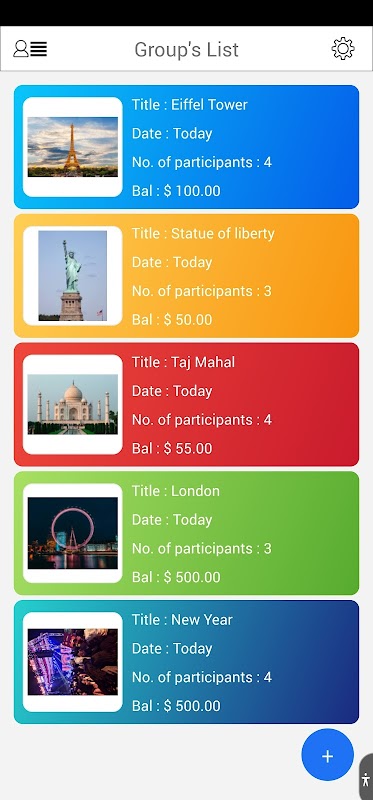Open the London group card
The width and height of the screenshot is (373, 800).
[x=186, y=533]
